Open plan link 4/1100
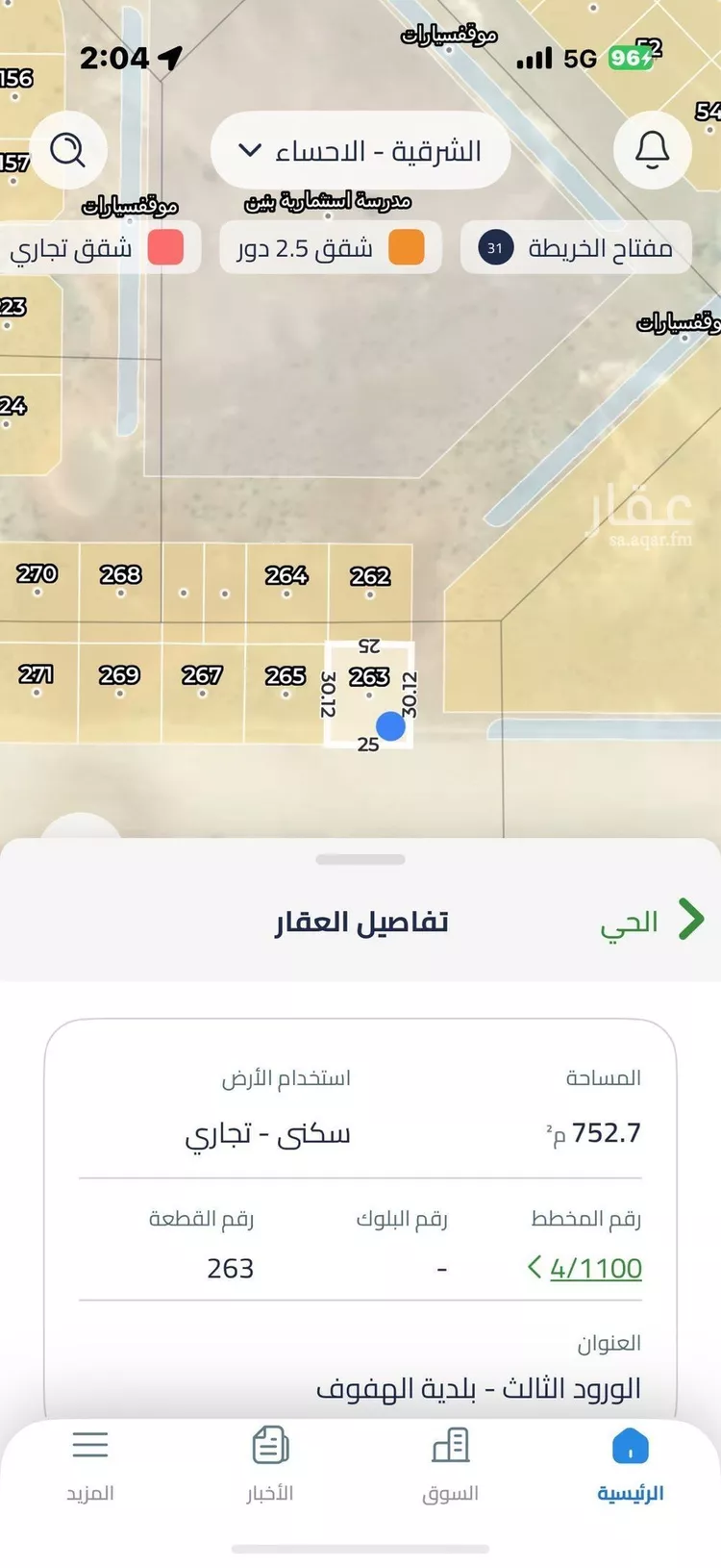Viewport: 721px width, 1568px height. point(594,1268)
